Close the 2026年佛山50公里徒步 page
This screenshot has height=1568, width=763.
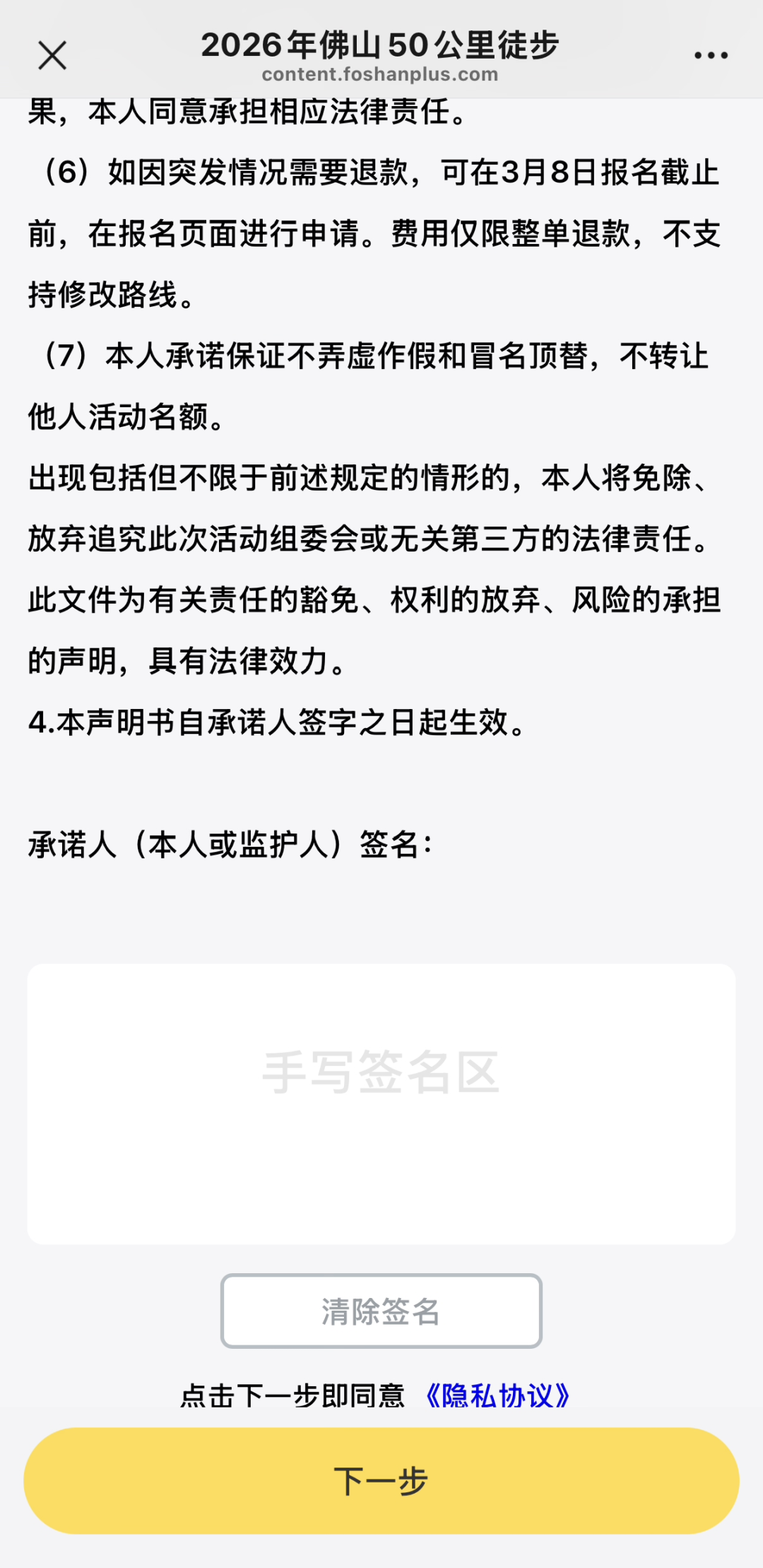point(52,55)
